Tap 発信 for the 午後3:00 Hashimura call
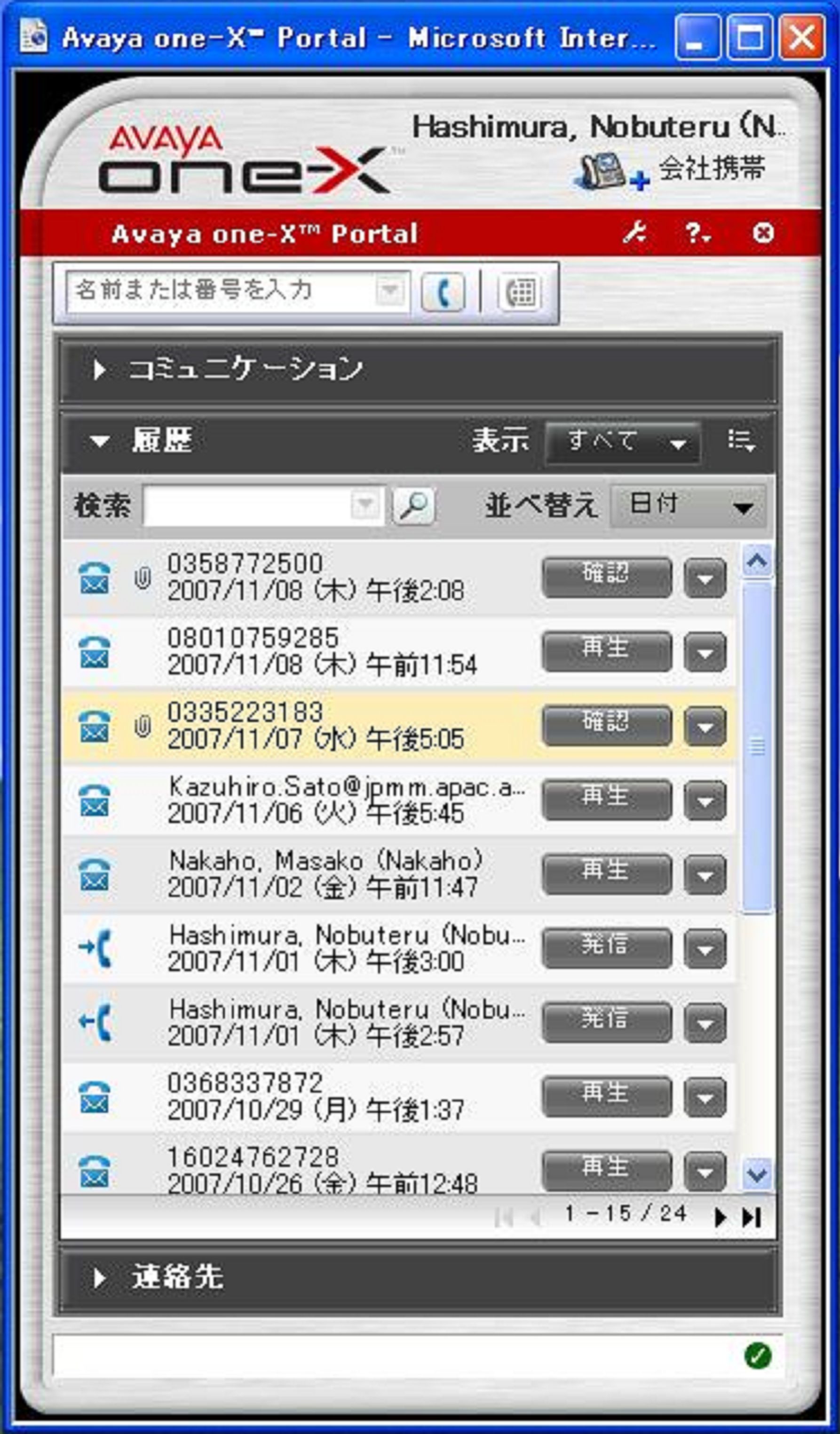Viewport: 840px width, 1434px height. point(606,948)
